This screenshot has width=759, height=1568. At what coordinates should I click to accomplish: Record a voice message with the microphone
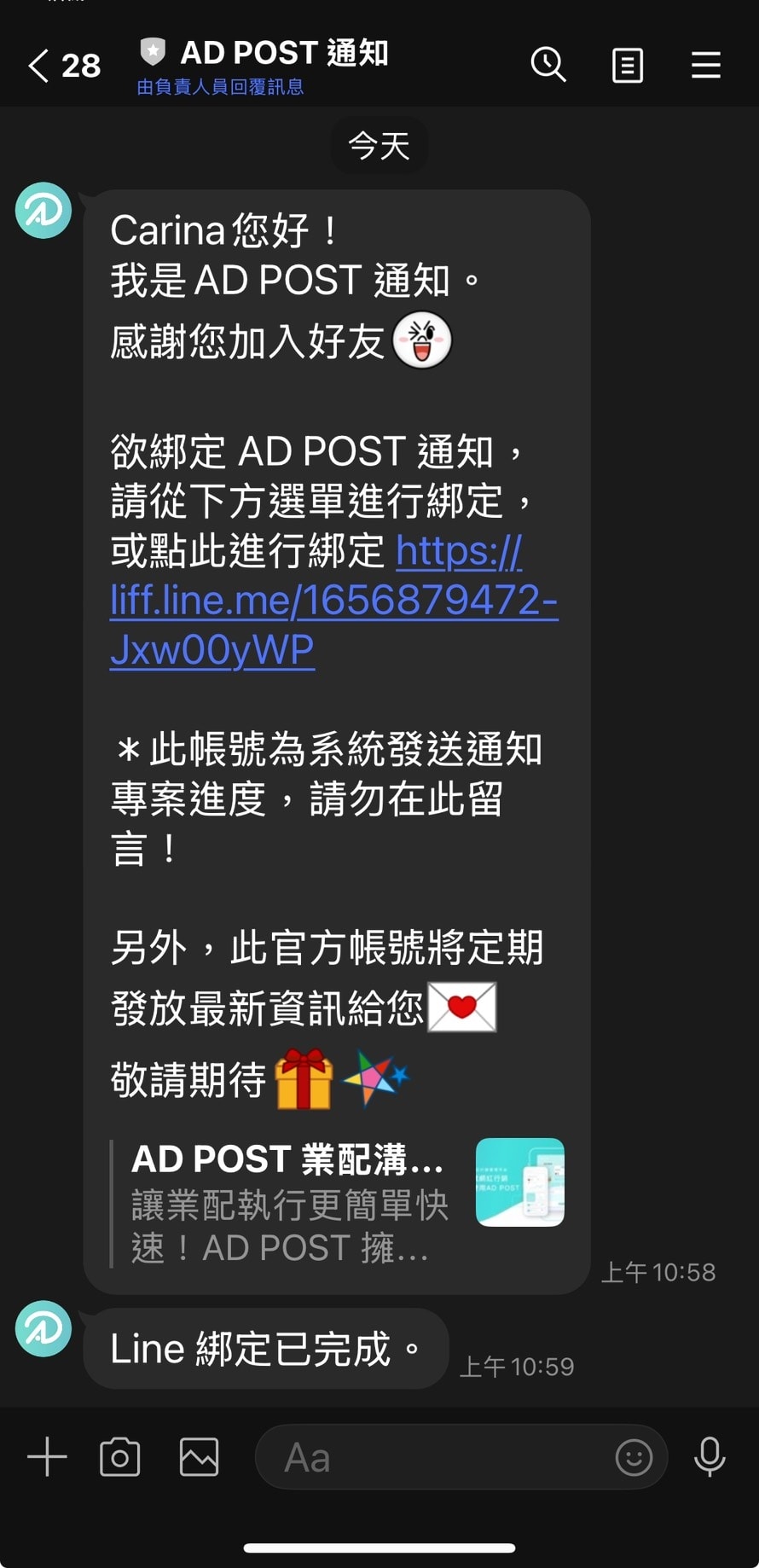coord(709,1456)
